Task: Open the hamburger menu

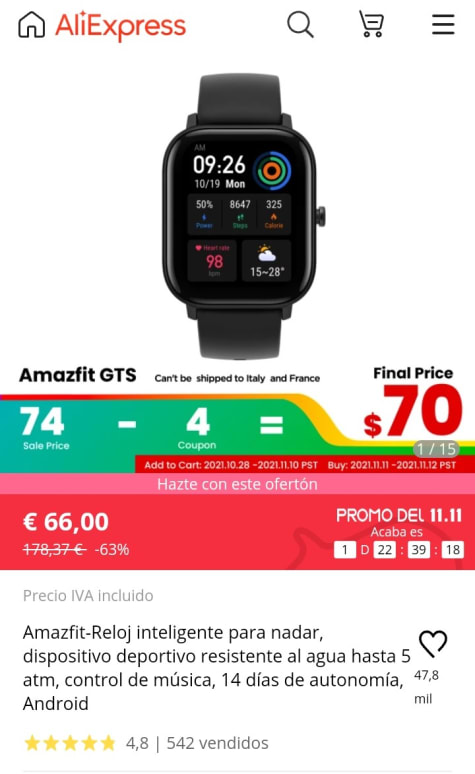Action: tap(443, 24)
